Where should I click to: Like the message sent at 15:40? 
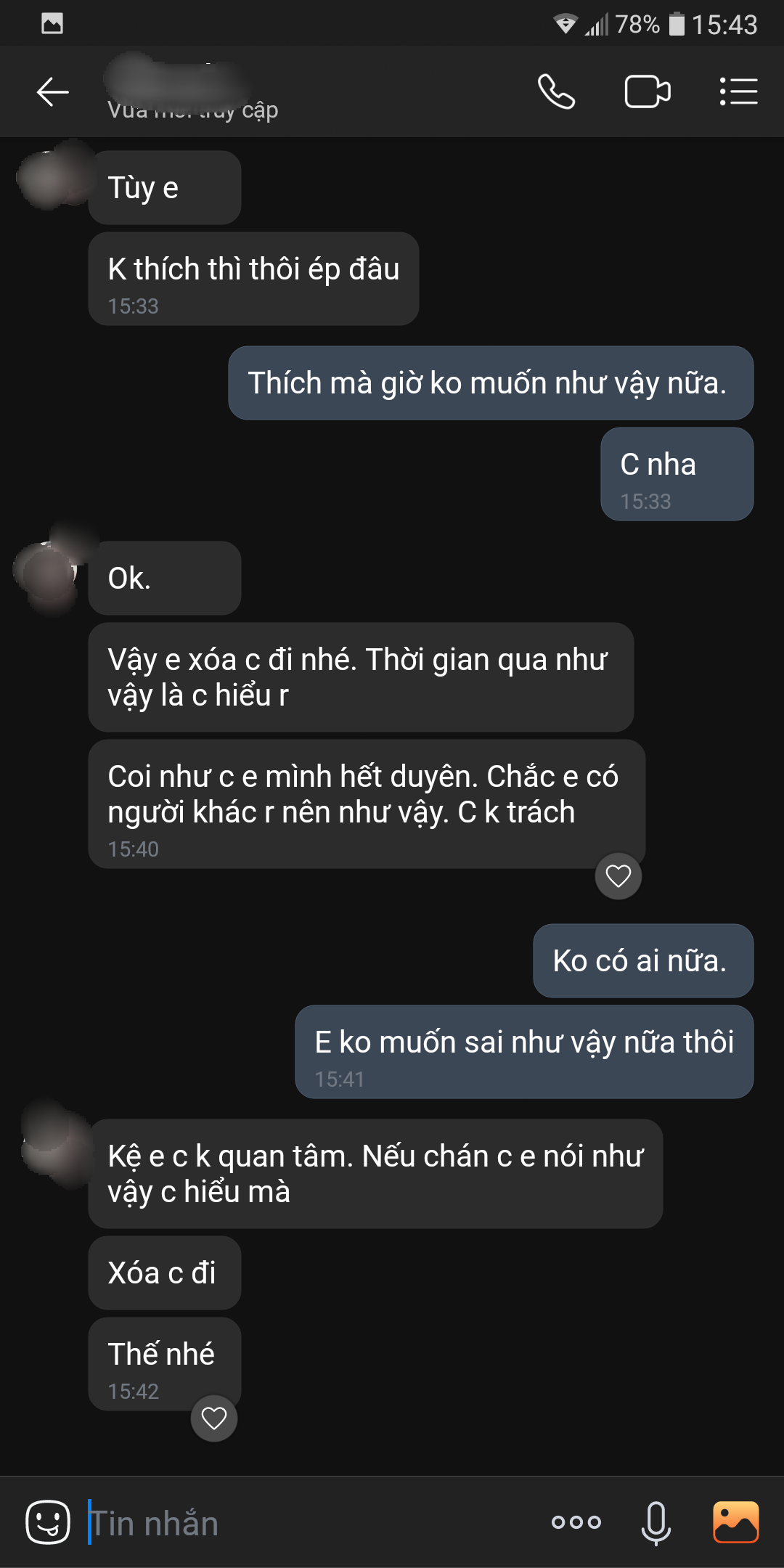click(618, 876)
